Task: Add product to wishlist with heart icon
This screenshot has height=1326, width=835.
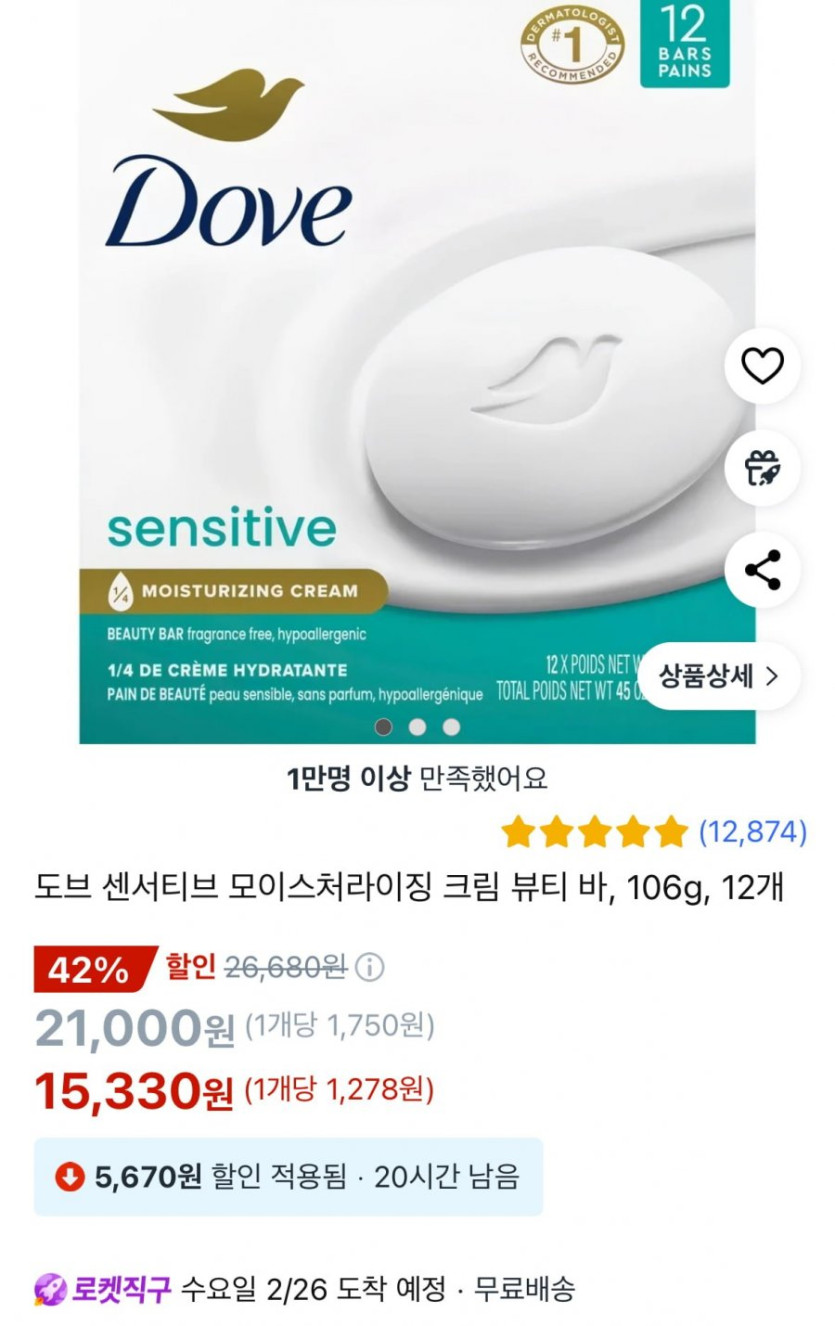Action: click(x=762, y=366)
